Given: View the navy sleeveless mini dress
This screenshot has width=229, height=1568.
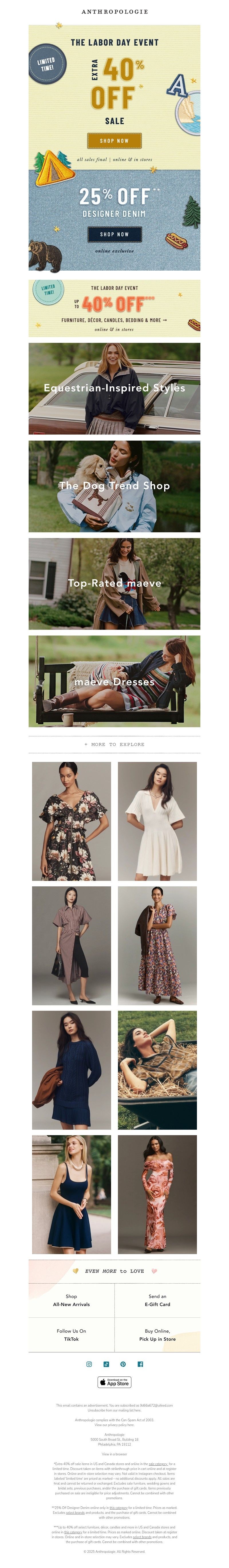Looking at the screenshot, I should pos(72,1194).
